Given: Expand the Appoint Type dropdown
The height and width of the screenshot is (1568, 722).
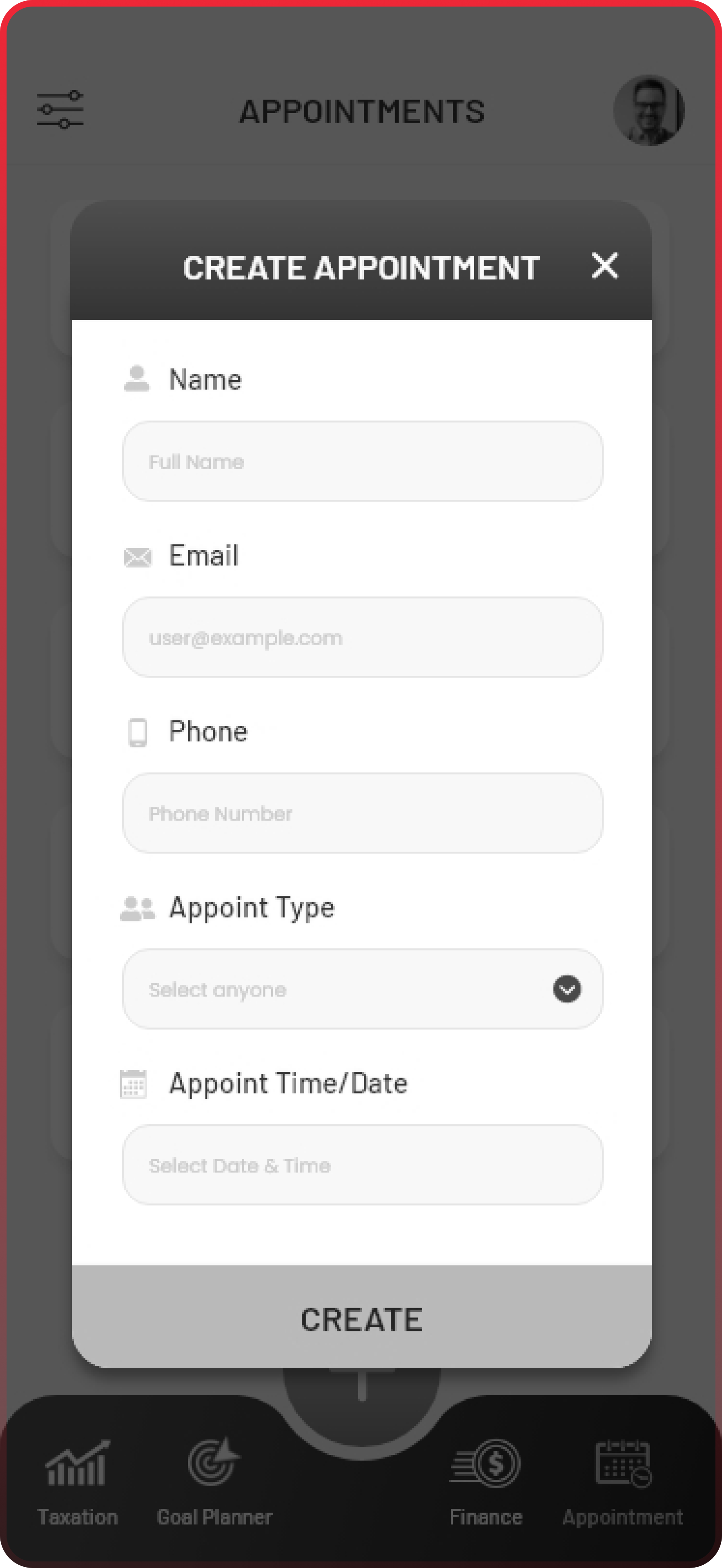Looking at the screenshot, I should pyautogui.click(x=362, y=989).
